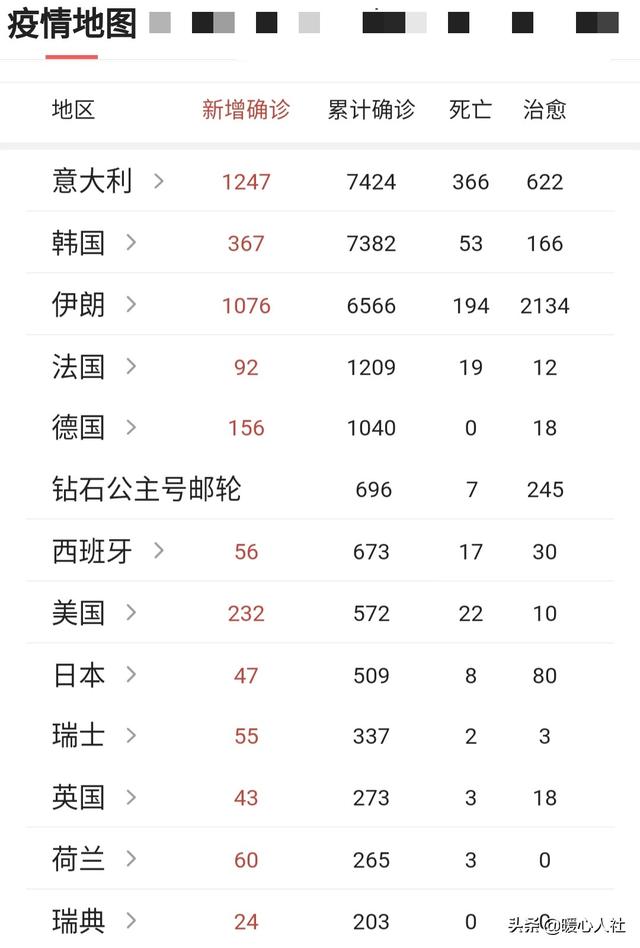Open the 荷兰 row

[94, 859]
